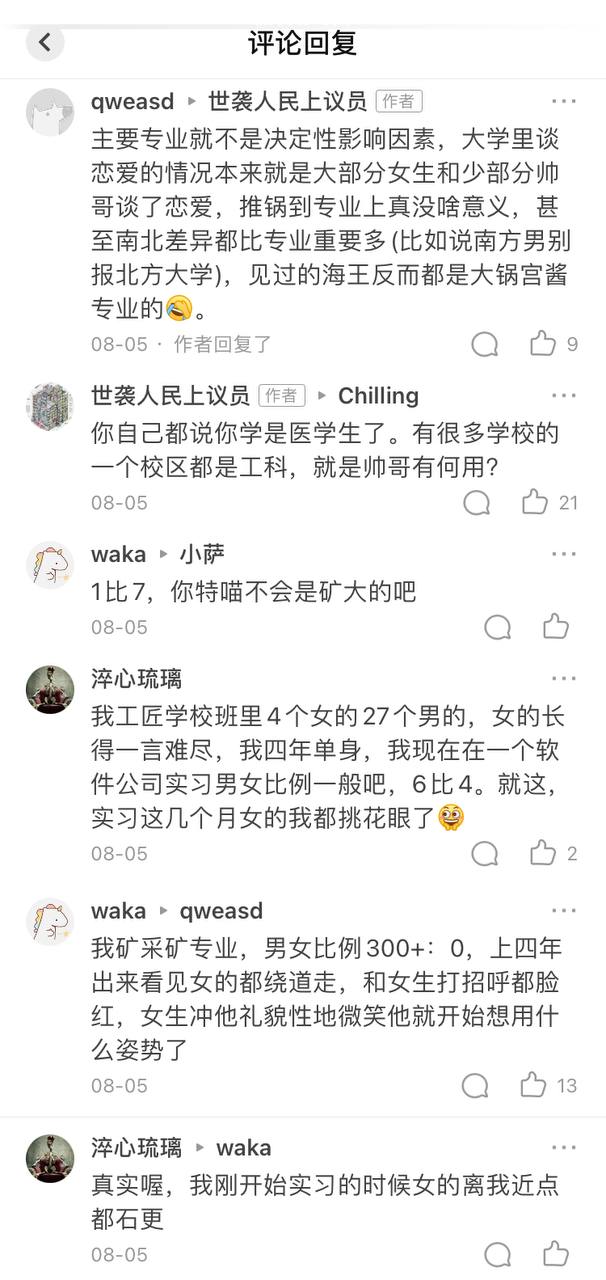The image size is (606, 1280).
Task: Open 小萨's username link
Action: pyautogui.click(x=202, y=554)
